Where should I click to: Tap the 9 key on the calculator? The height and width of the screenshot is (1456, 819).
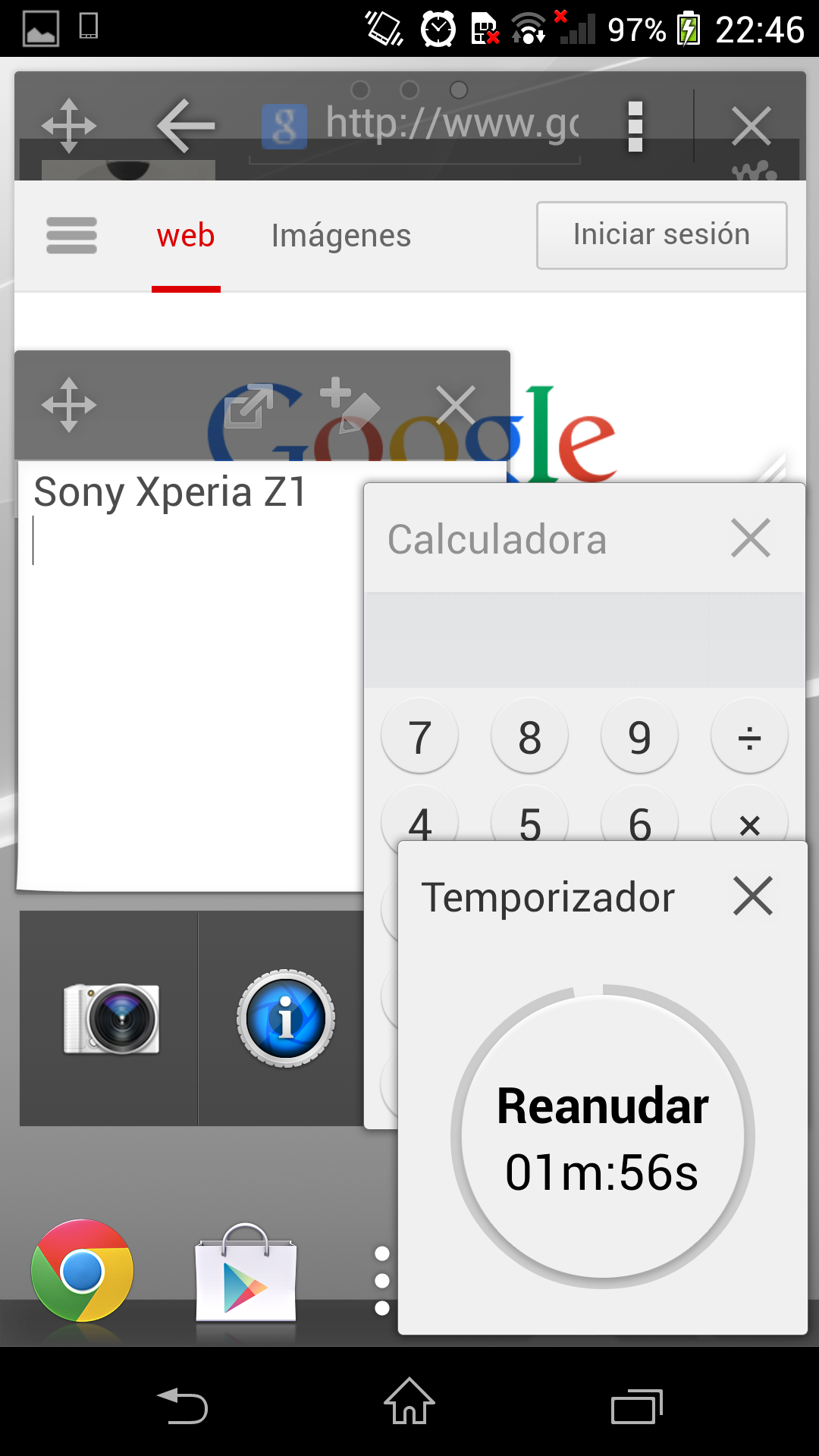coord(639,736)
